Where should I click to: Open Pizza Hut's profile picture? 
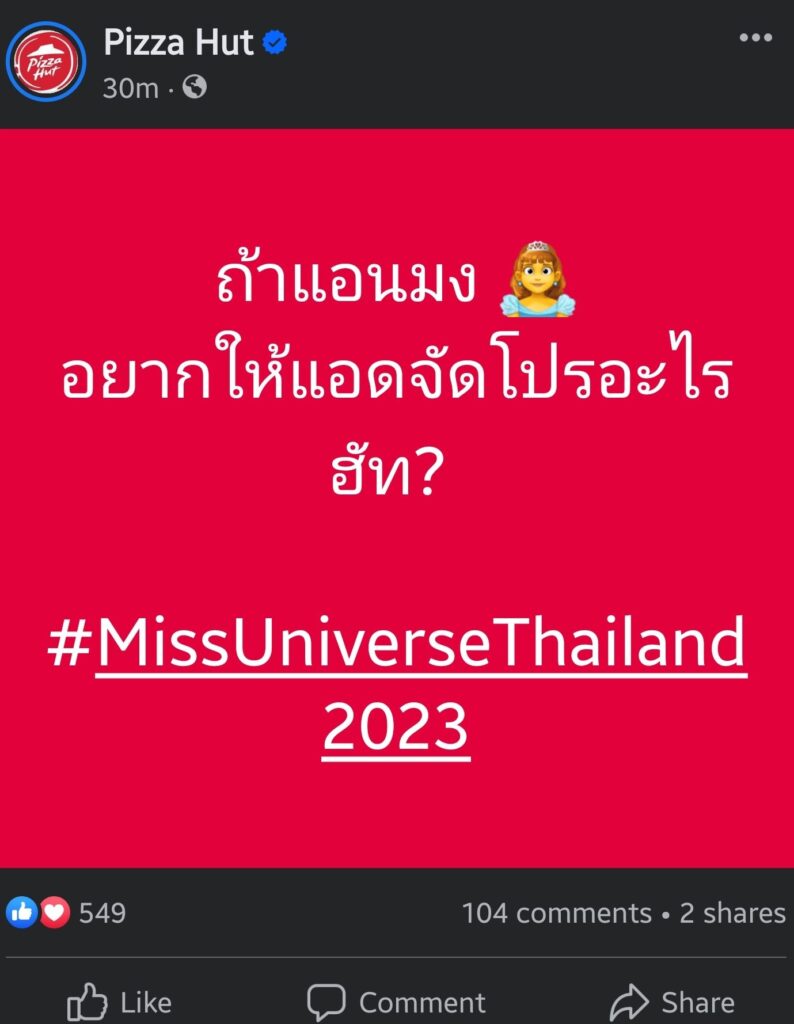(46, 60)
